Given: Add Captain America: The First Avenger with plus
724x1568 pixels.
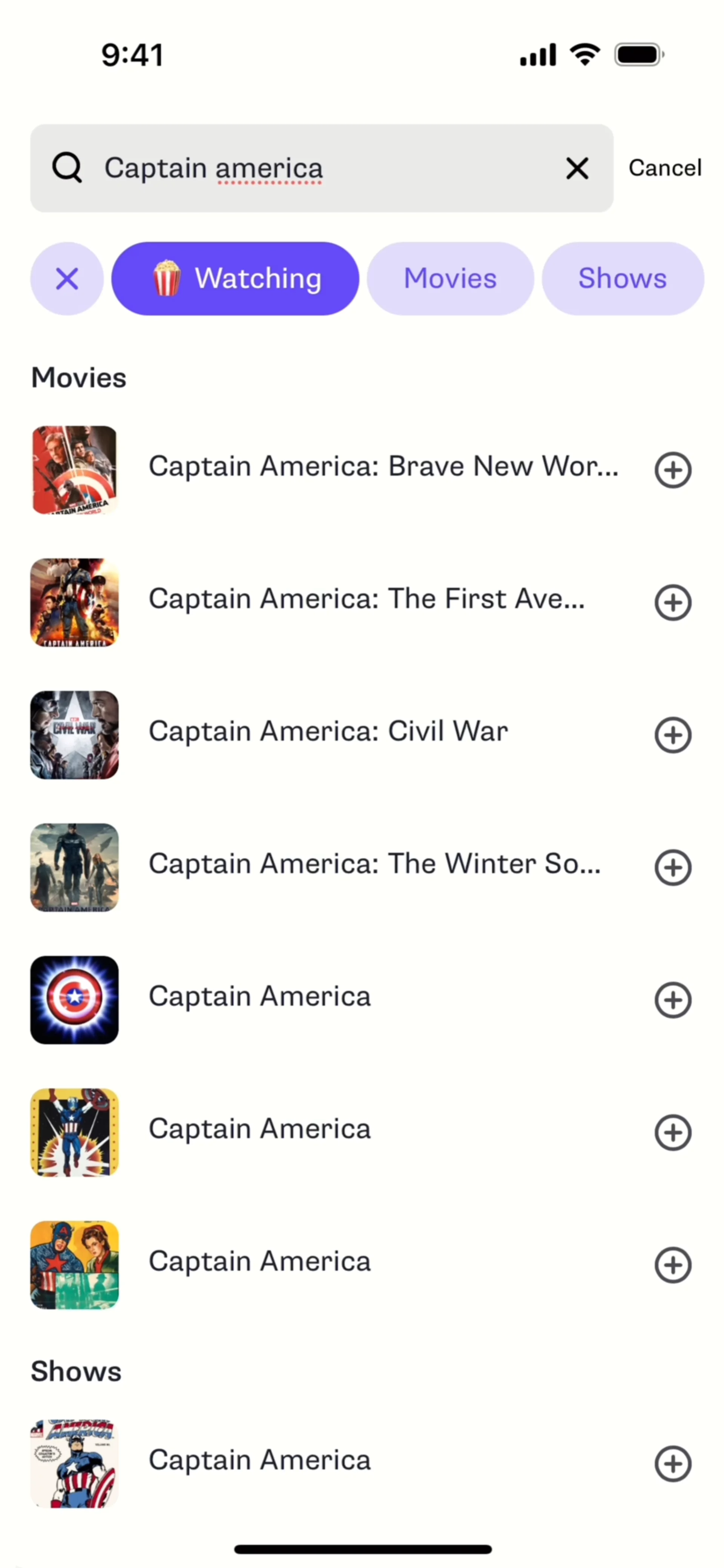Looking at the screenshot, I should click(672, 602).
